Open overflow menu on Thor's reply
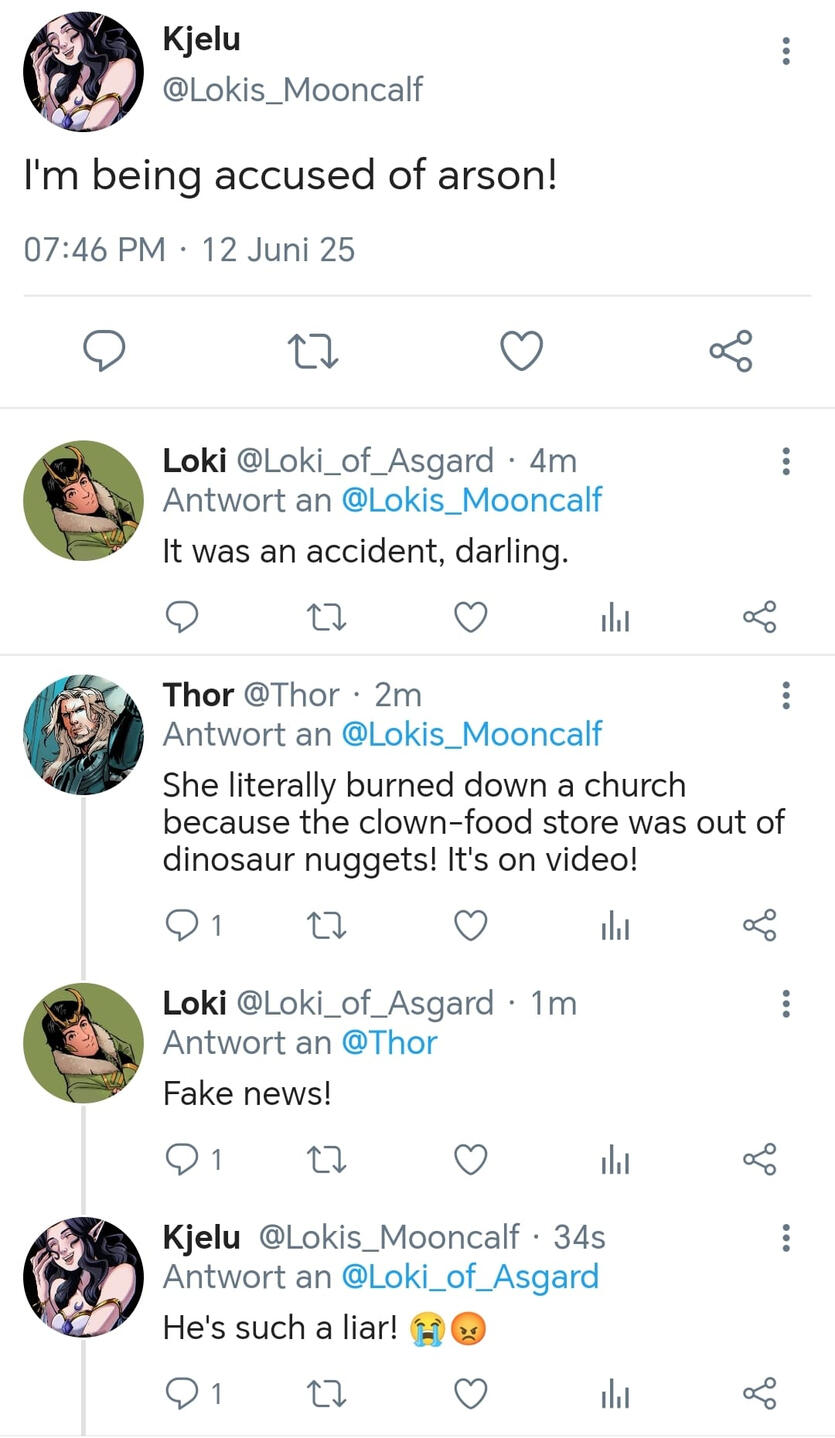The height and width of the screenshot is (1438, 835). [x=786, y=694]
